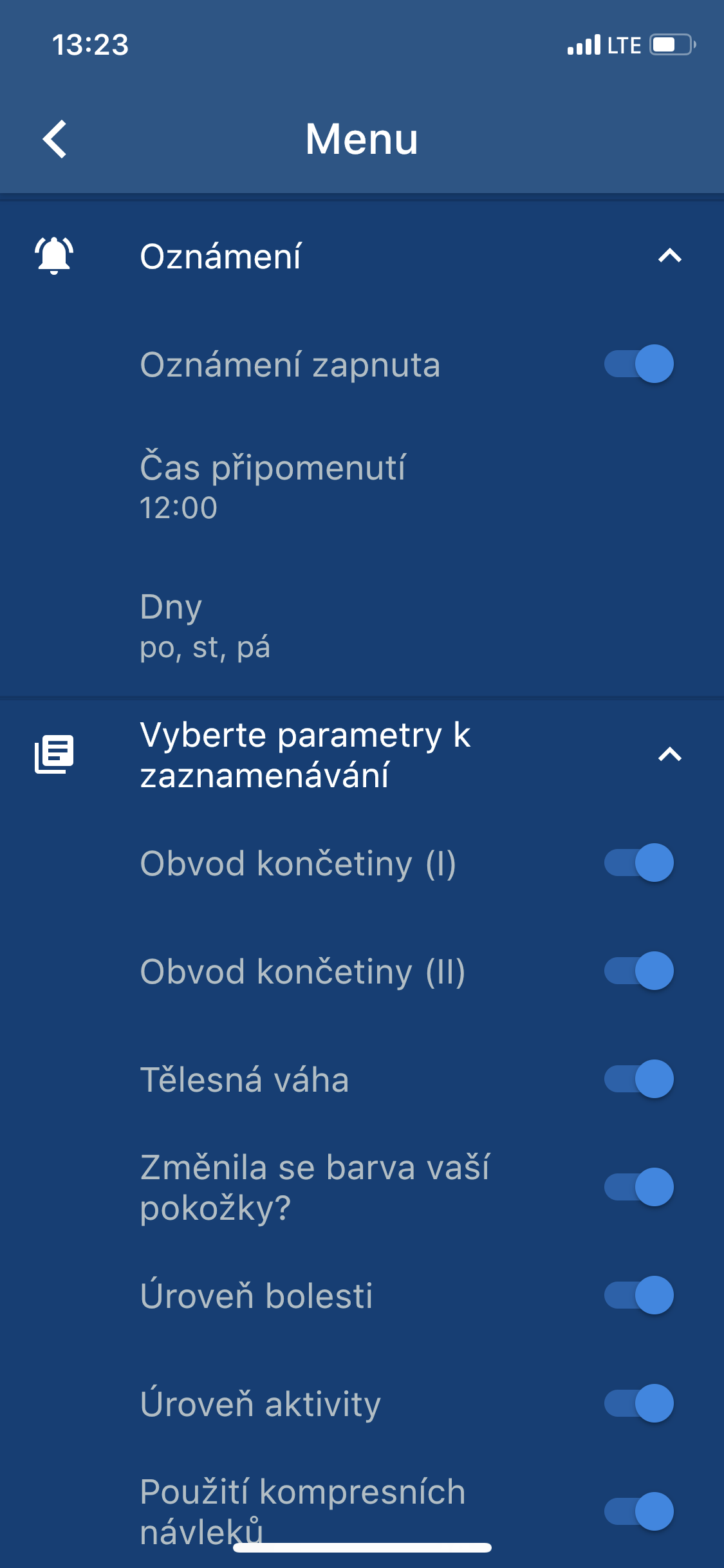724x1568 pixels.
Task: Disable Úroveň bolesti tracking
Action: coord(638,1295)
